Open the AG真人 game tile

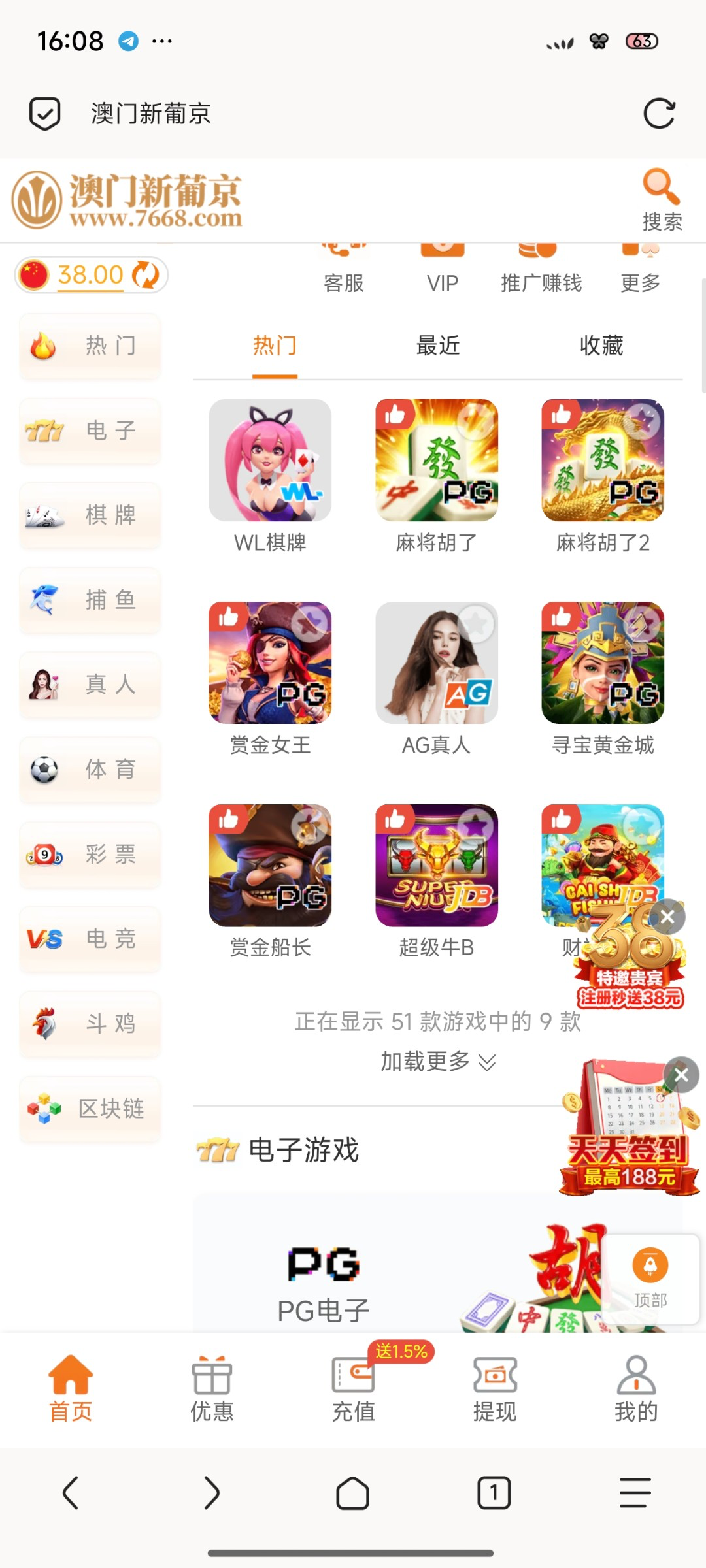point(437,663)
